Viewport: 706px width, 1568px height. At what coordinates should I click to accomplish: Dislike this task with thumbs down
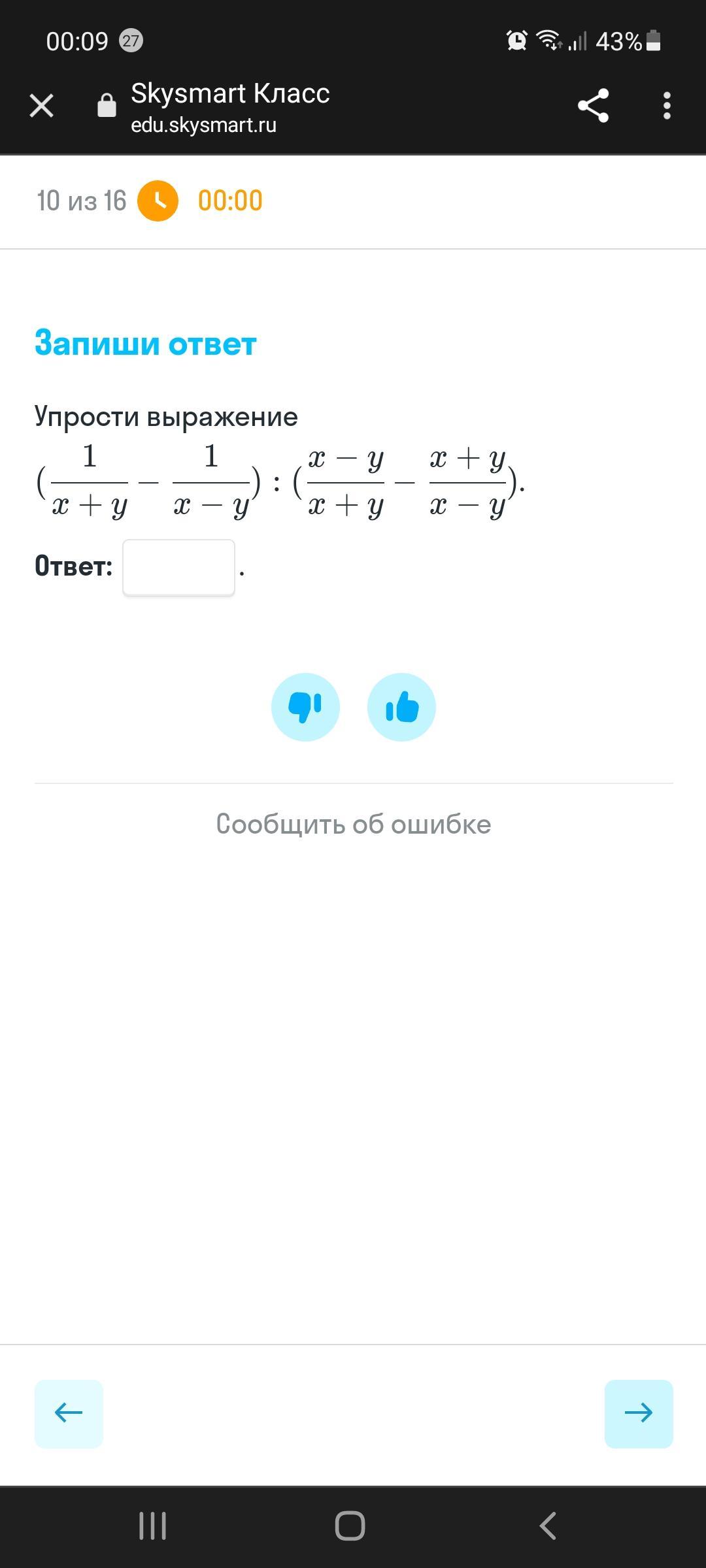click(x=305, y=707)
